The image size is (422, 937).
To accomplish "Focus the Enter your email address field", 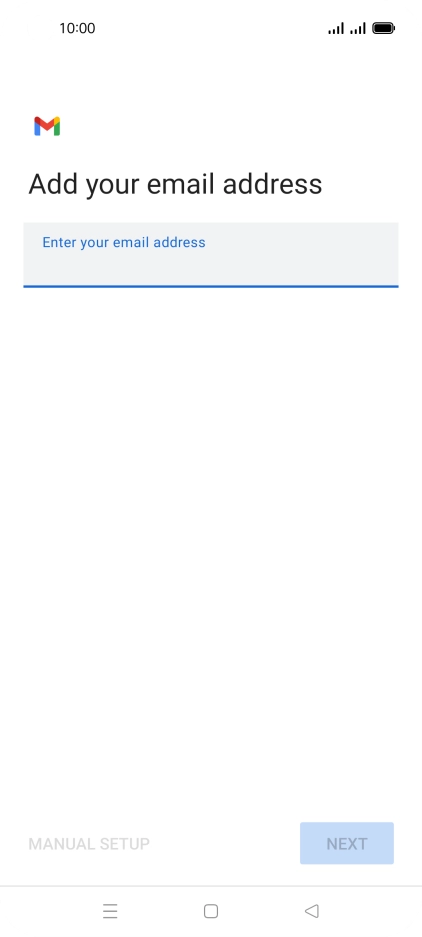I will pos(210,255).
